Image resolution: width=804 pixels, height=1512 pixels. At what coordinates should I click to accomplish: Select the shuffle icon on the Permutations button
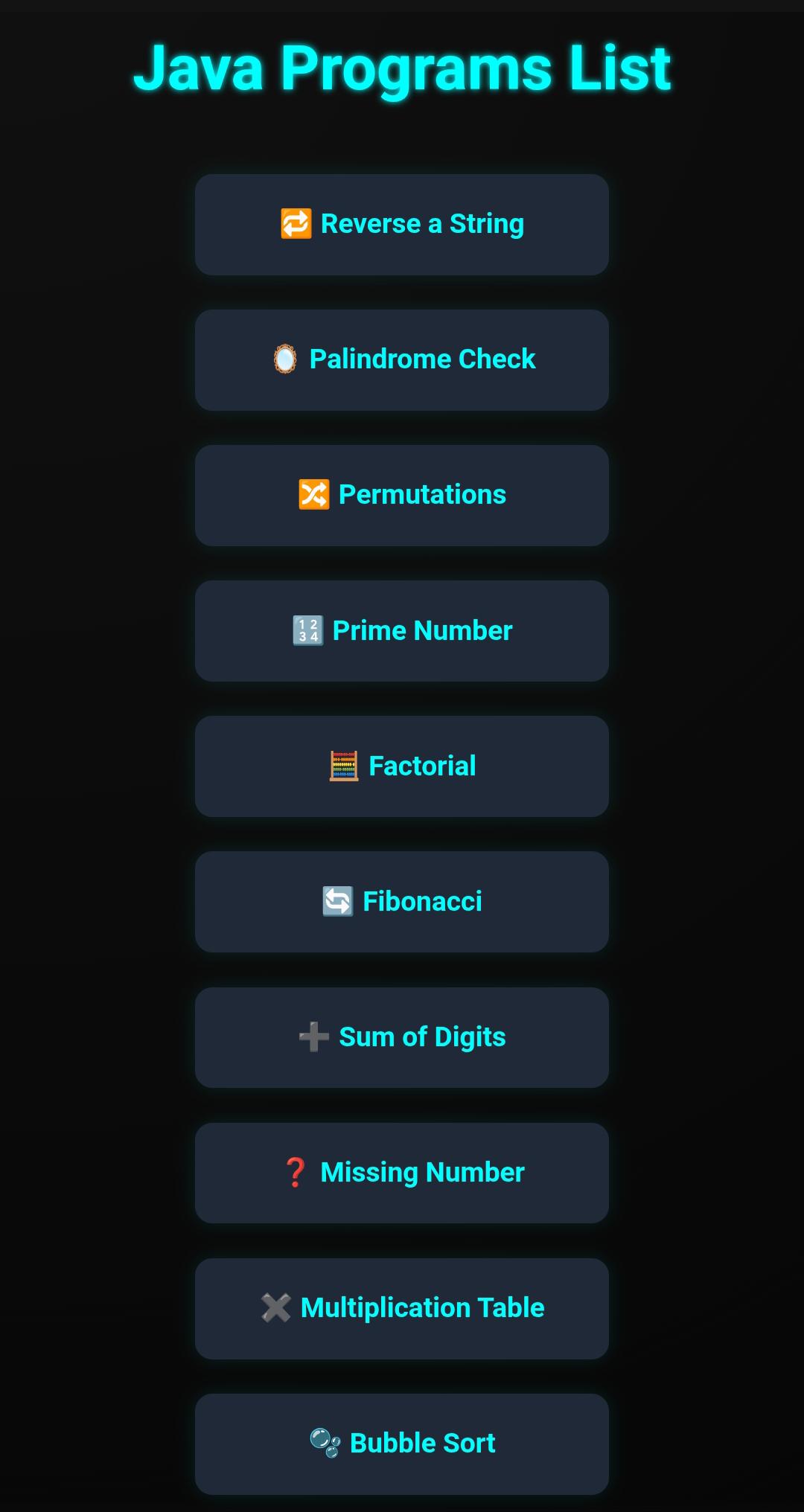314,493
